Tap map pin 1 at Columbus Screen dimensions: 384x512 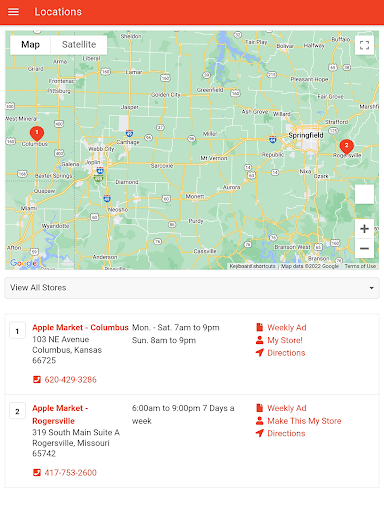click(x=37, y=133)
